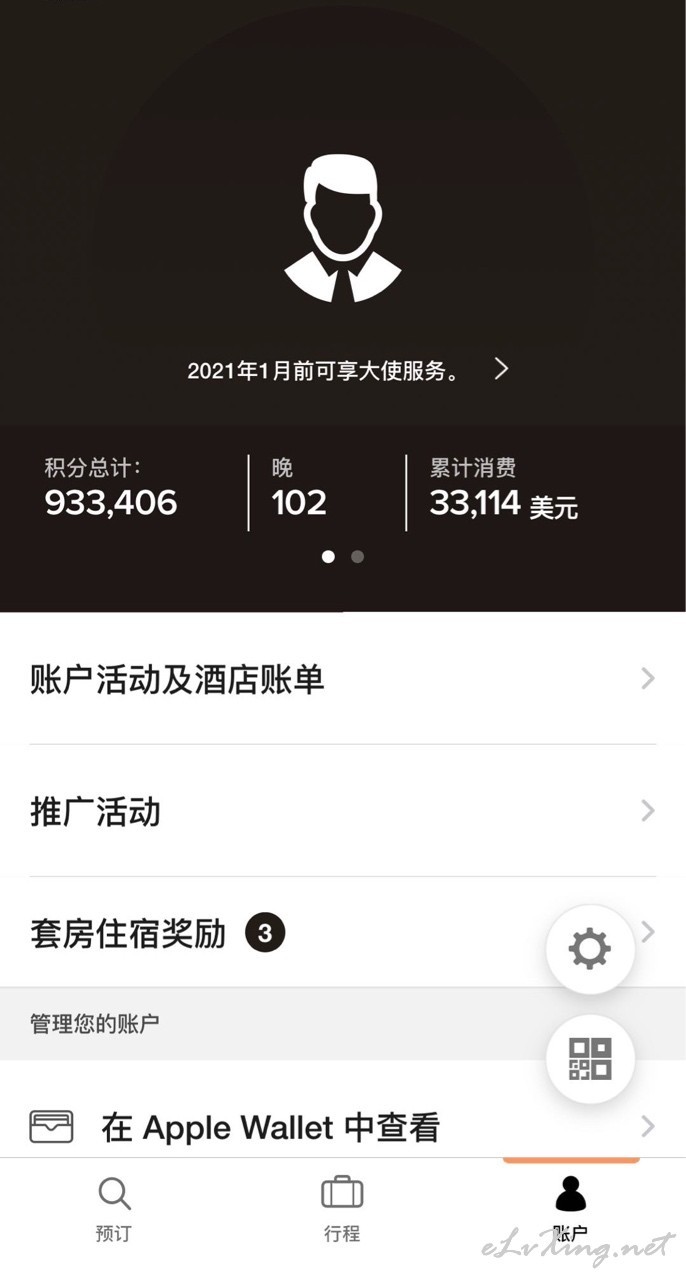Switch to the 预订 tab
The height and width of the screenshot is (1280, 686).
114,1210
